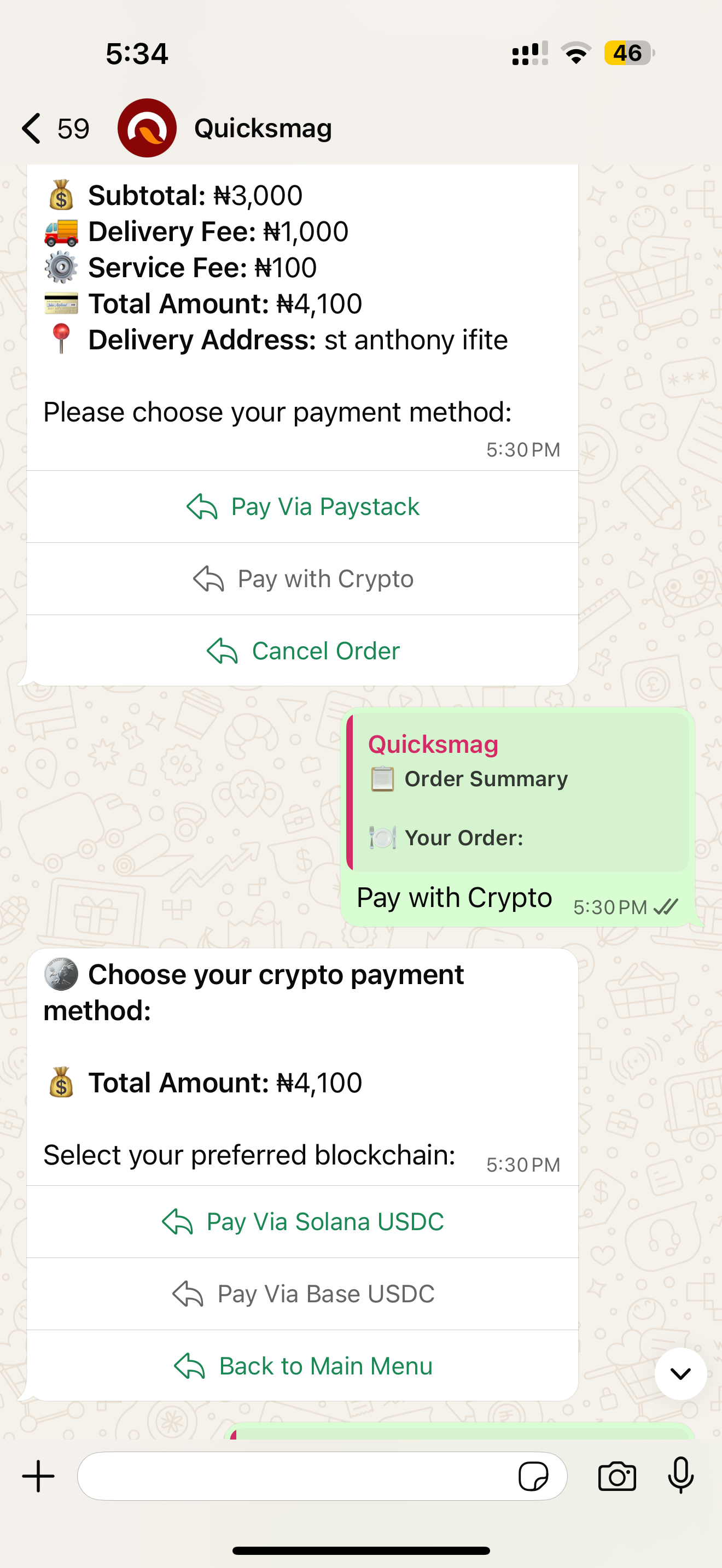
Task: Select Pay Via Paystack
Action: coord(302,506)
